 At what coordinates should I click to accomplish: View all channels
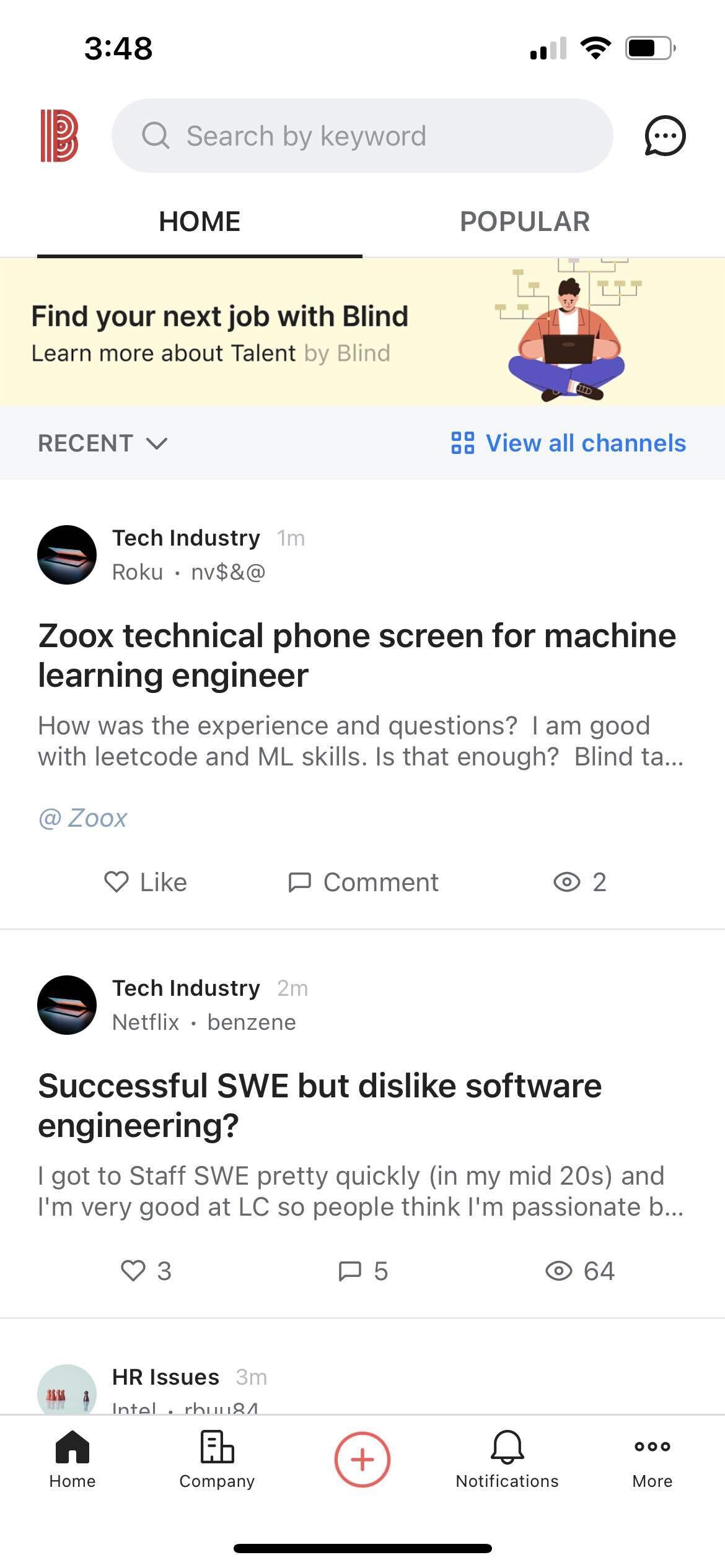click(x=569, y=443)
